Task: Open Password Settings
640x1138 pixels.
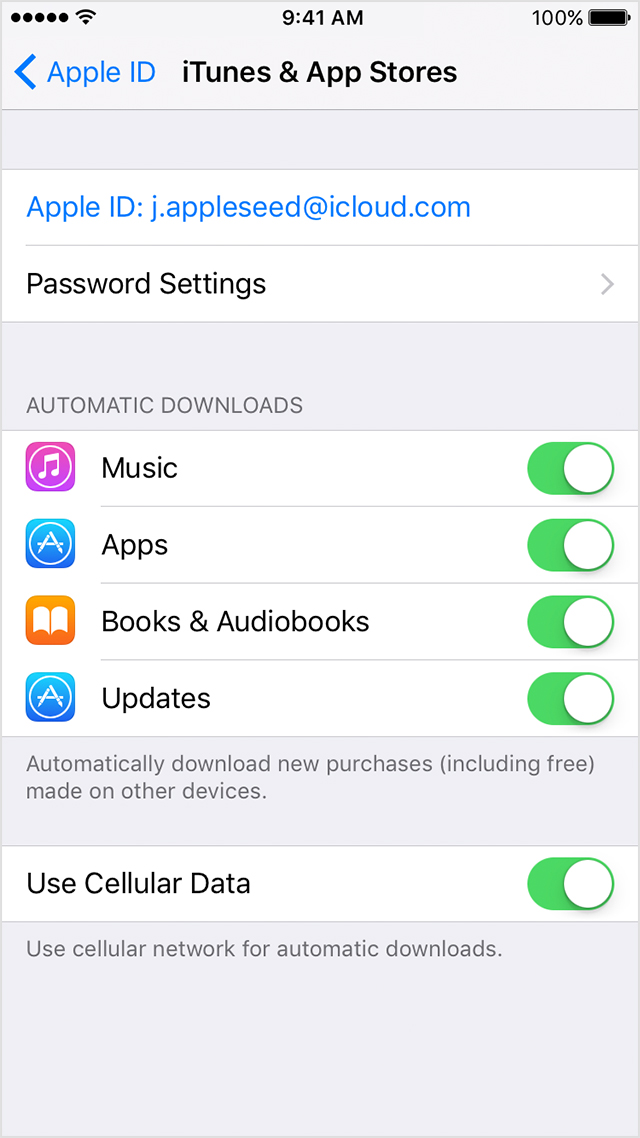Action: pyautogui.click(x=320, y=284)
